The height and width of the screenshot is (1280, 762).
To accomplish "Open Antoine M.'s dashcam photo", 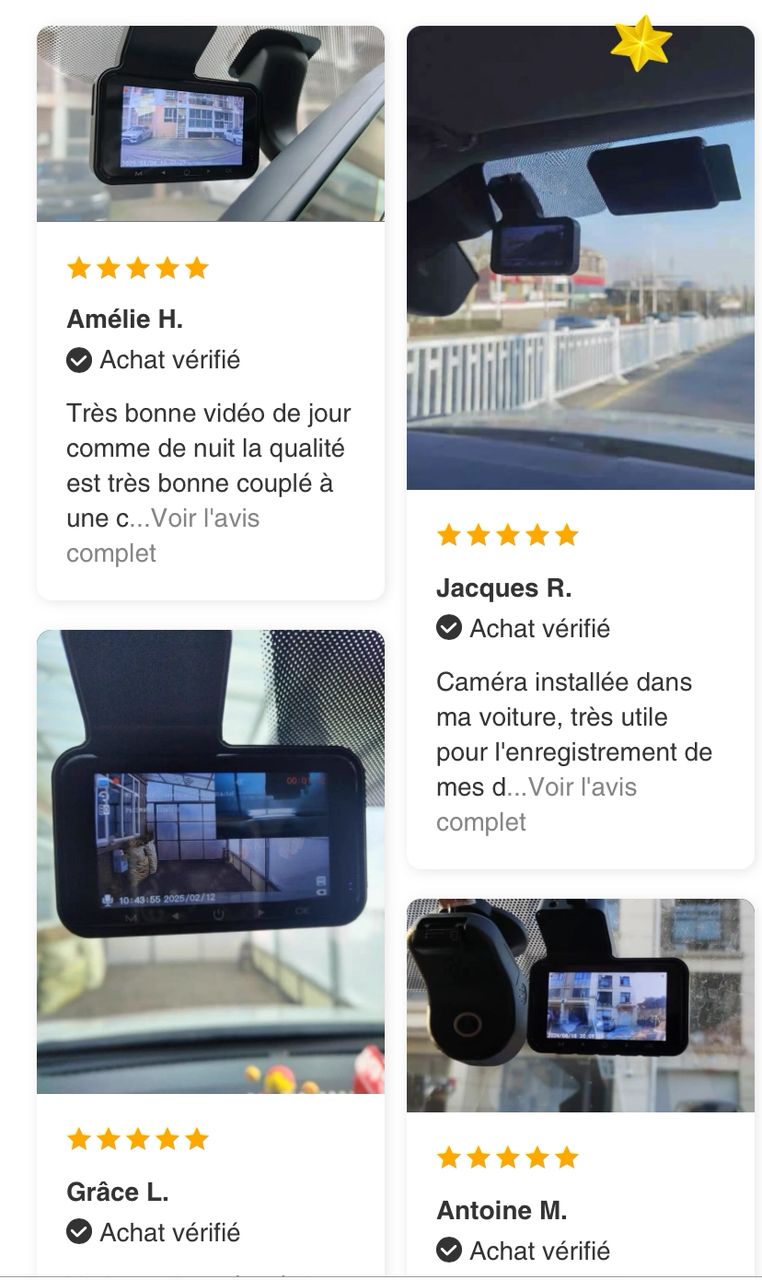I will [x=580, y=1005].
